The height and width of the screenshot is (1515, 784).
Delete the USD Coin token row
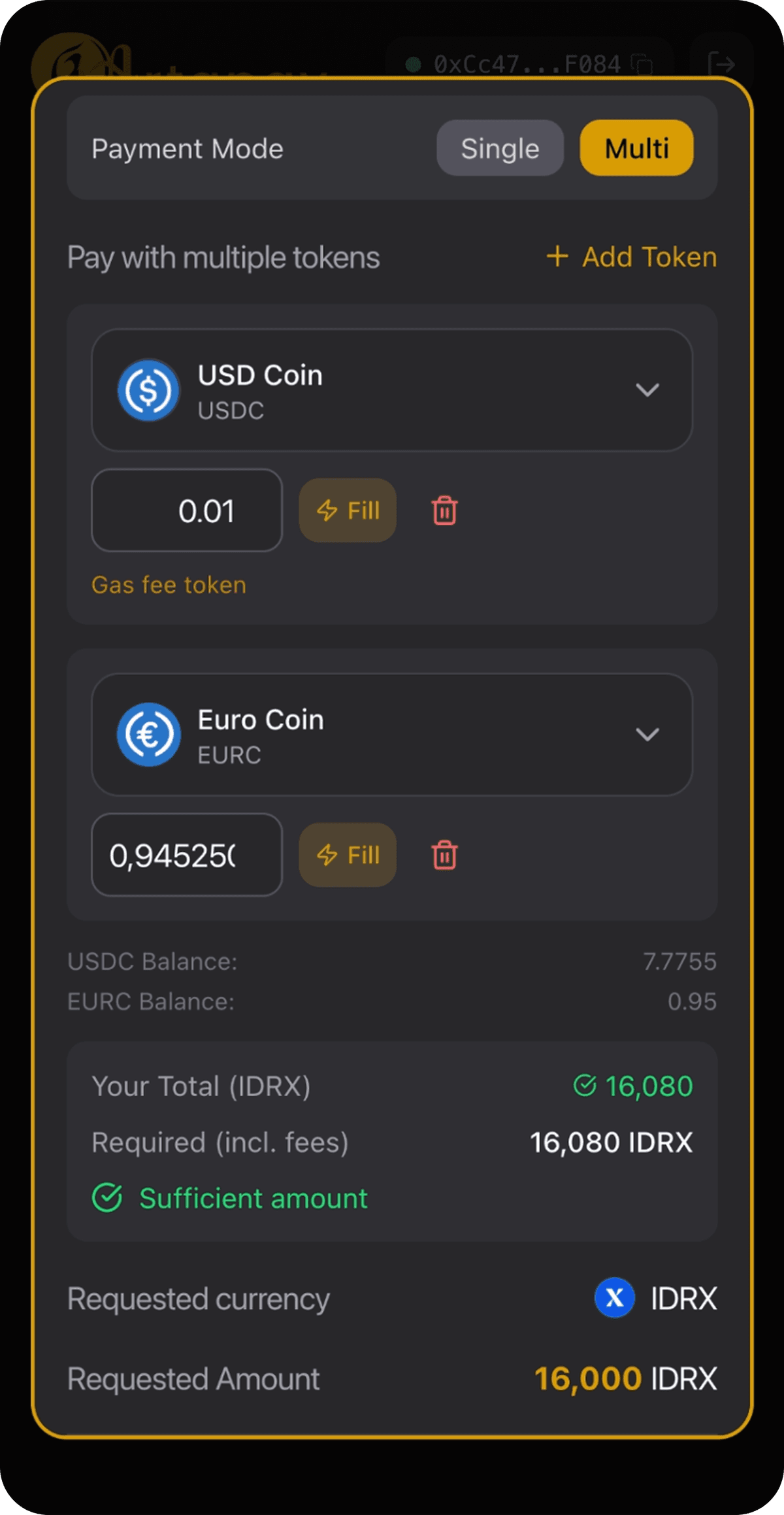(445, 510)
